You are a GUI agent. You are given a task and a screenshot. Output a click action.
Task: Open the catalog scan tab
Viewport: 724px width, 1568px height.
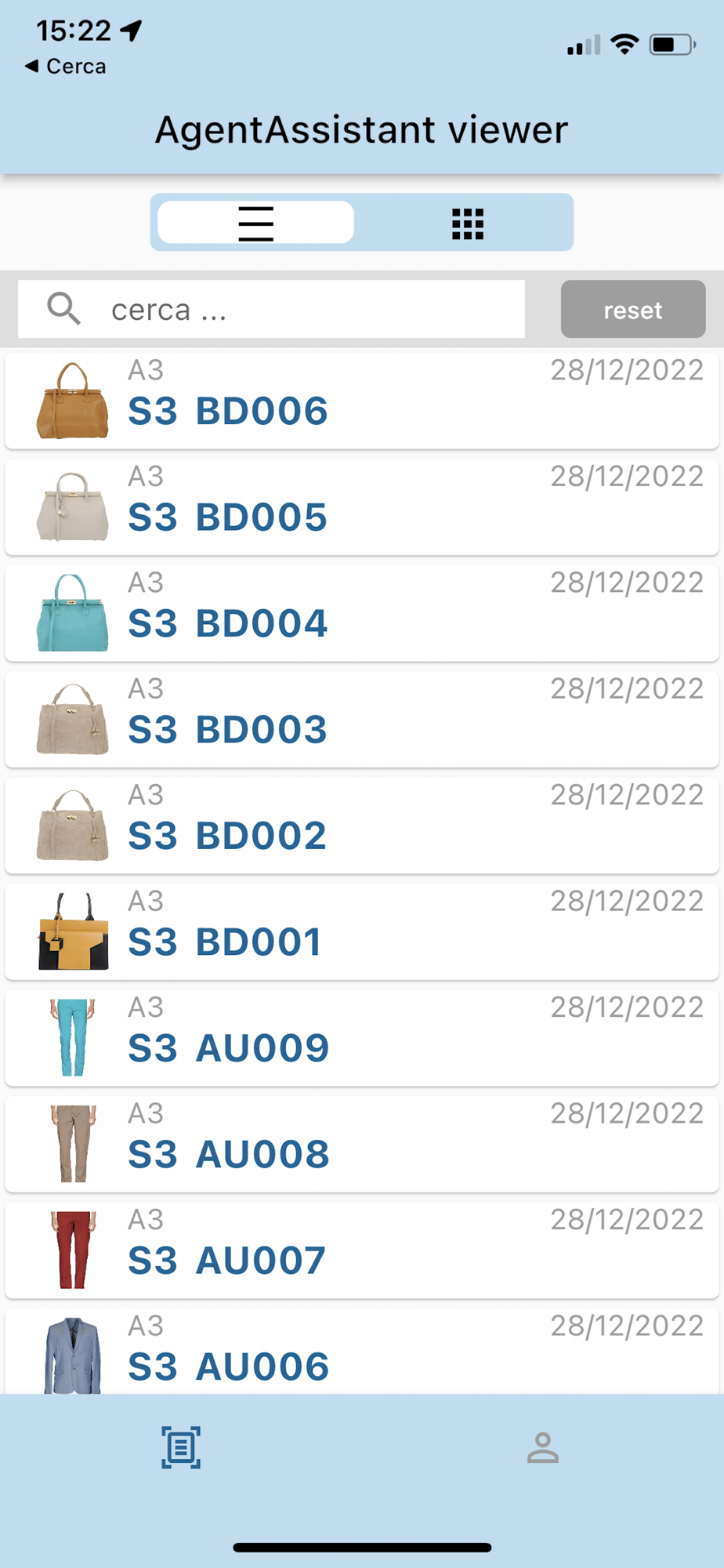point(181,1447)
